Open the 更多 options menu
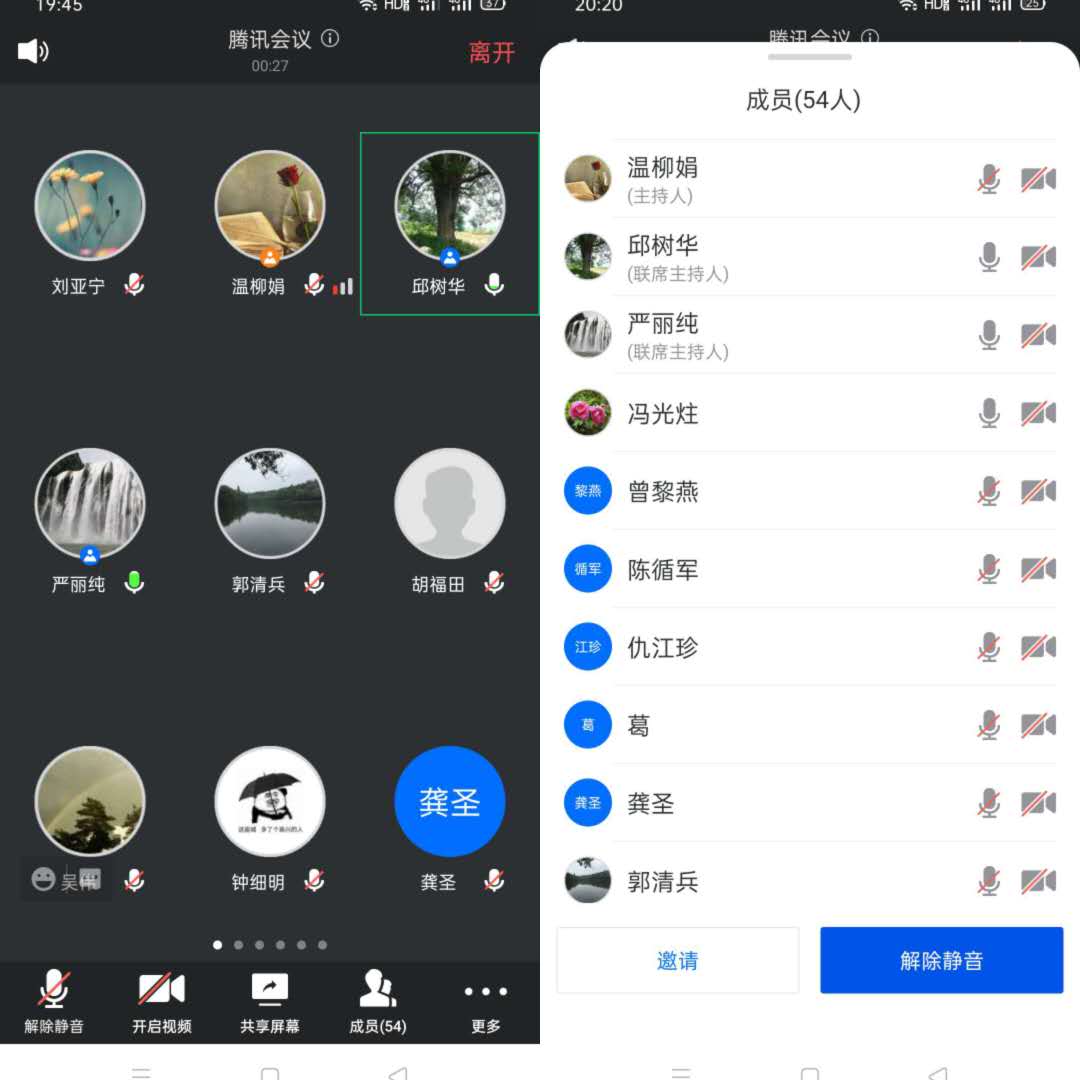The height and width of the screenshot is (1080, 1080). coord(485,1001)
